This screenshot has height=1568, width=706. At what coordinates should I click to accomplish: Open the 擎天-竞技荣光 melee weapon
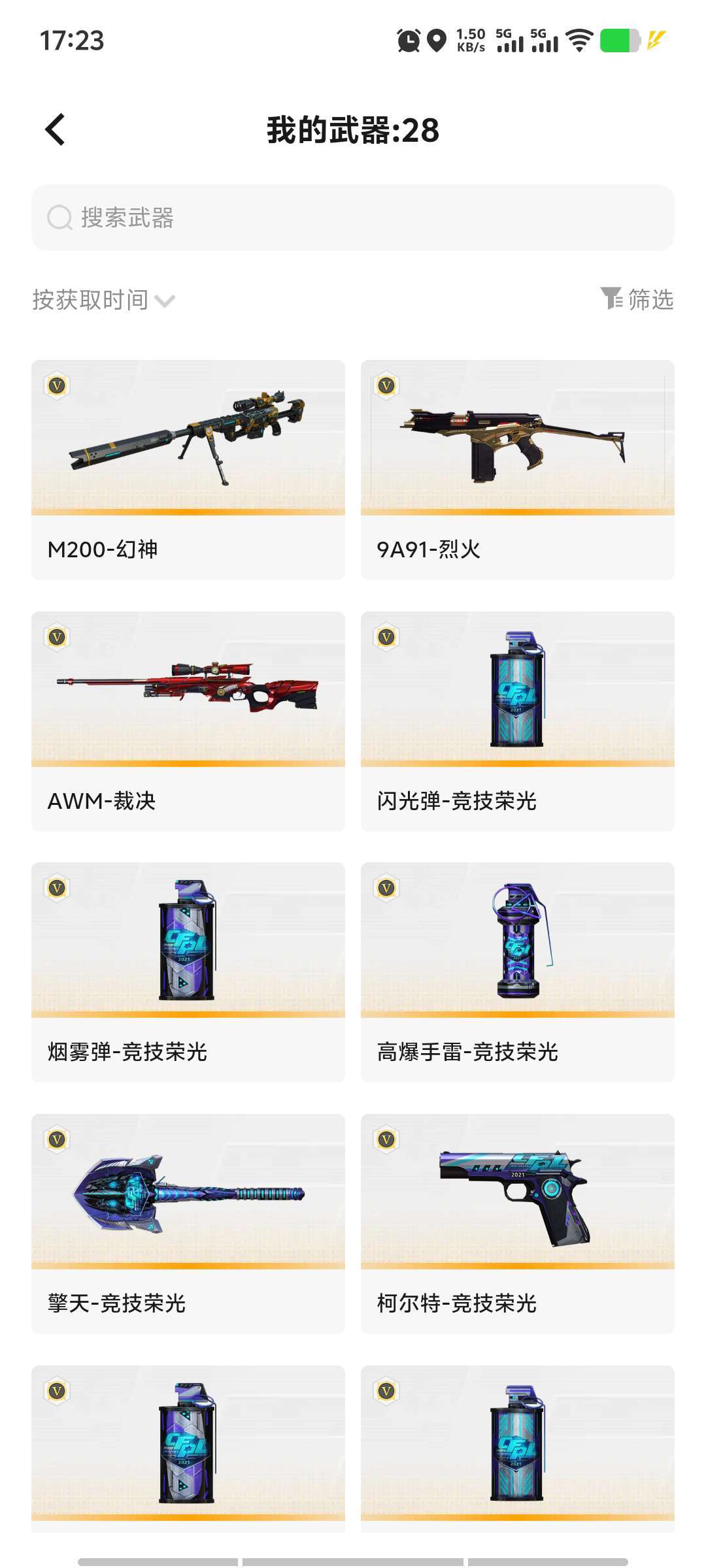[188, 1224]
